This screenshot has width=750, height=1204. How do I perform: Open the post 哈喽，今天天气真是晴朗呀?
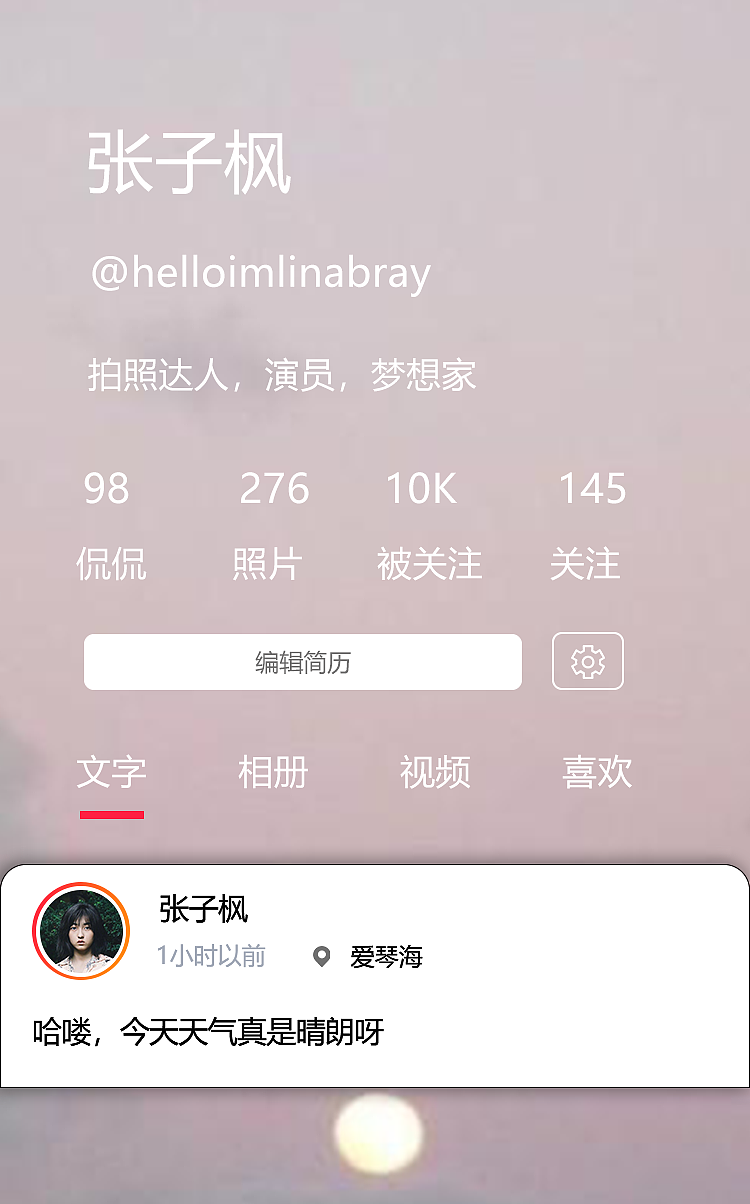[208, 1031]
